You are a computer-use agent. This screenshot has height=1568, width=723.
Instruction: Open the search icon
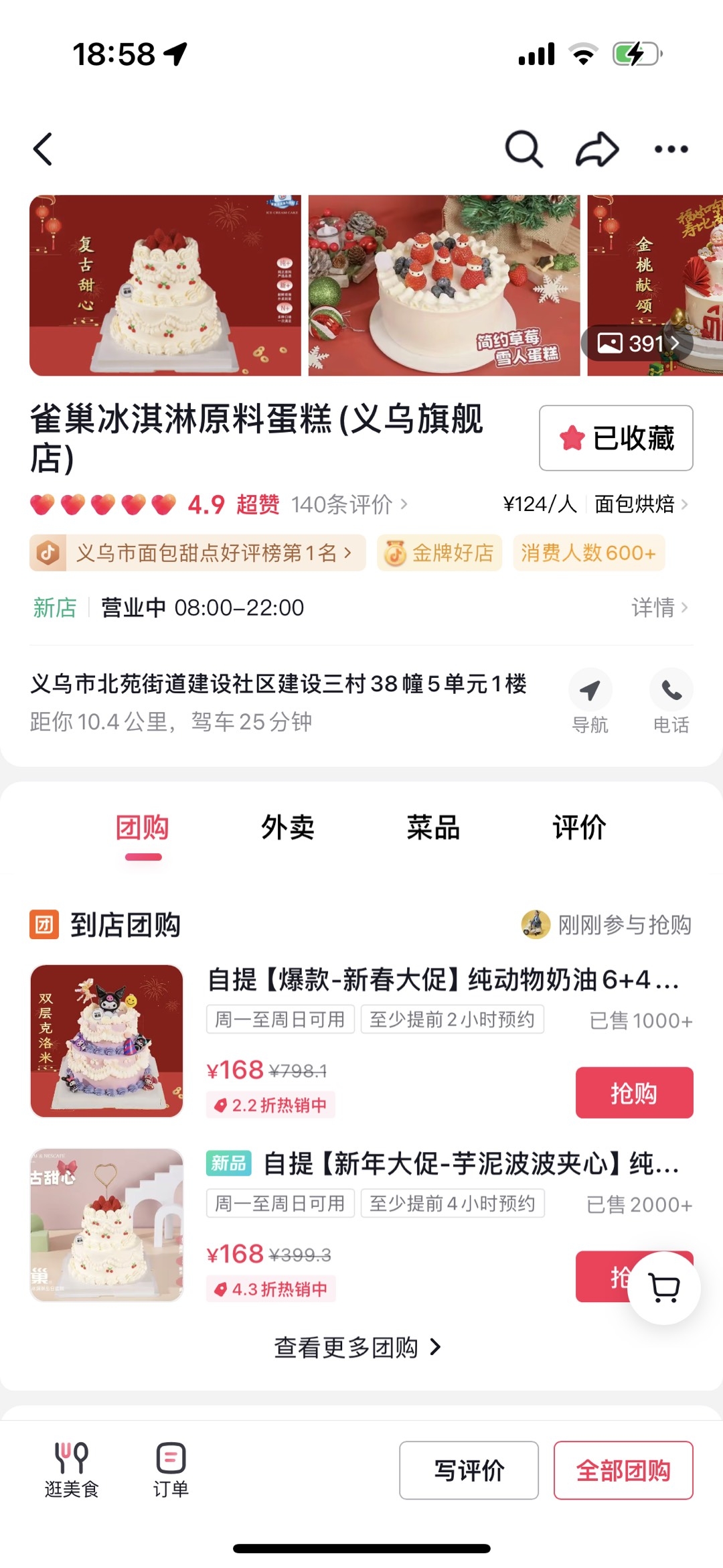pyautogui.click(x=524, y=149)
